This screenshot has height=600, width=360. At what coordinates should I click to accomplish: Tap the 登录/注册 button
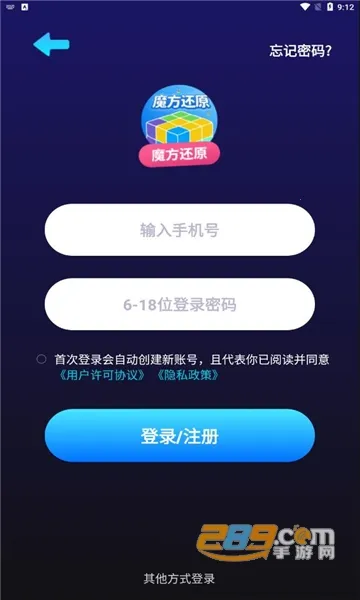point(180,435)
